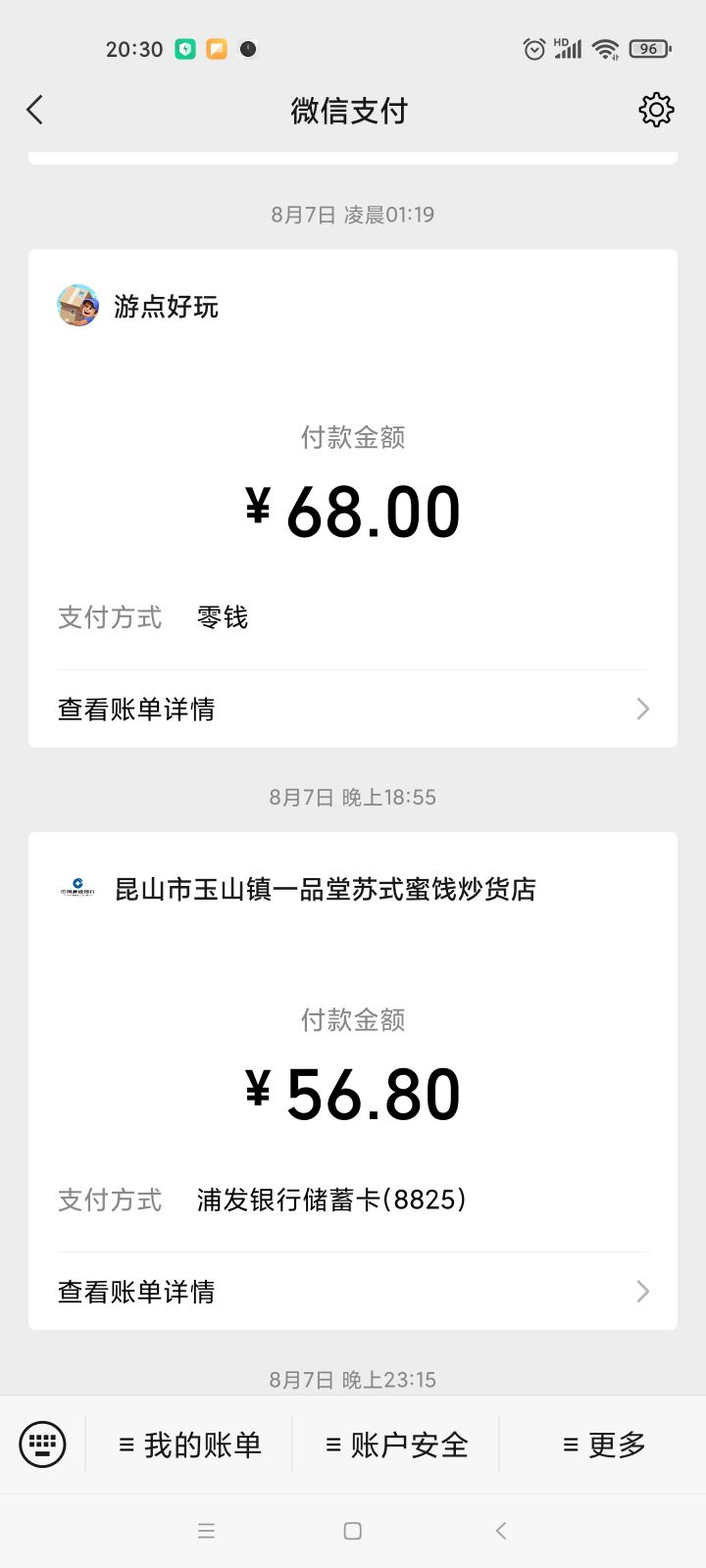
Task: Switch to keyboard input mode
Action: click(43, 1444)
